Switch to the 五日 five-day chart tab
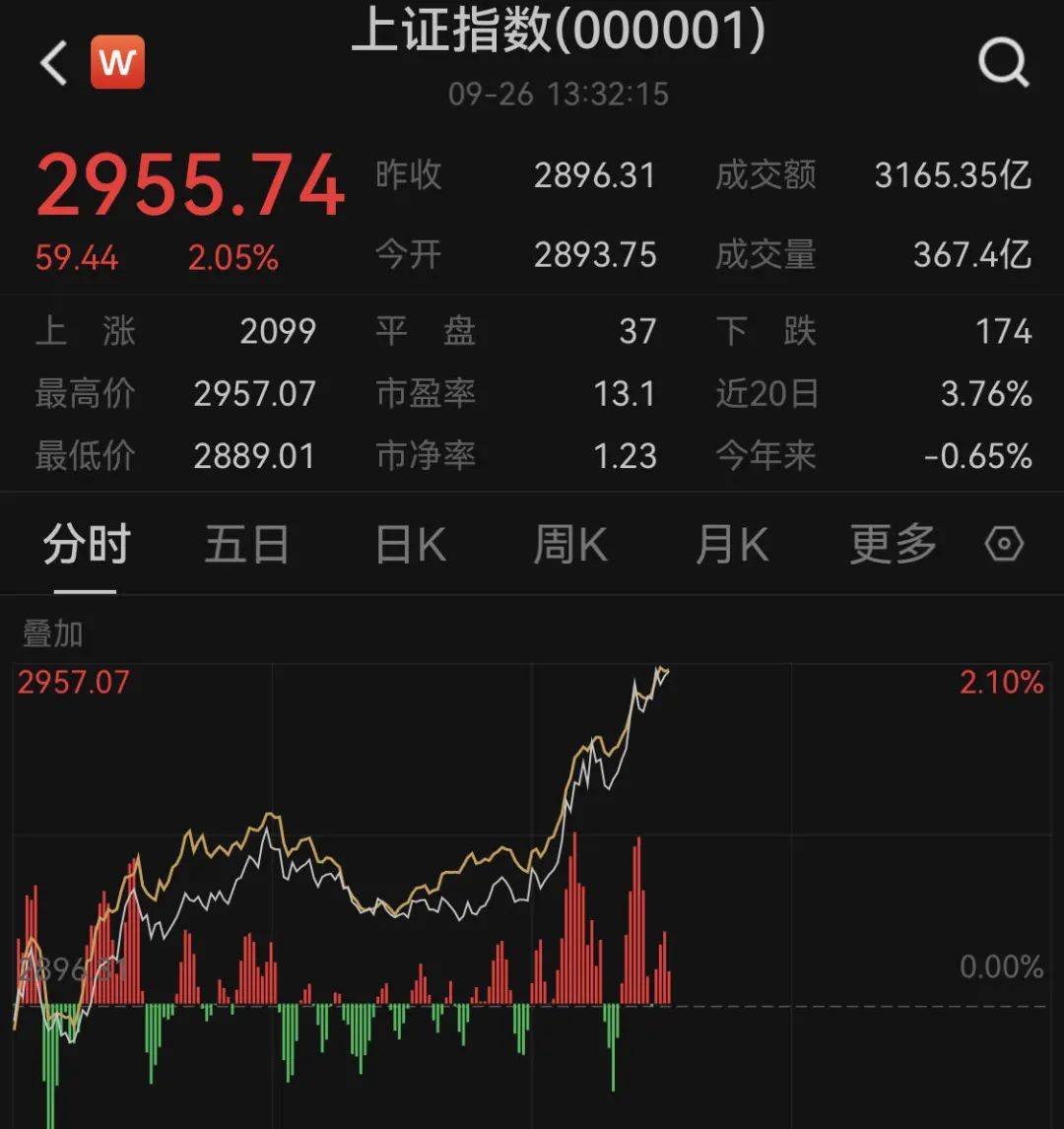 pos(244,543)
